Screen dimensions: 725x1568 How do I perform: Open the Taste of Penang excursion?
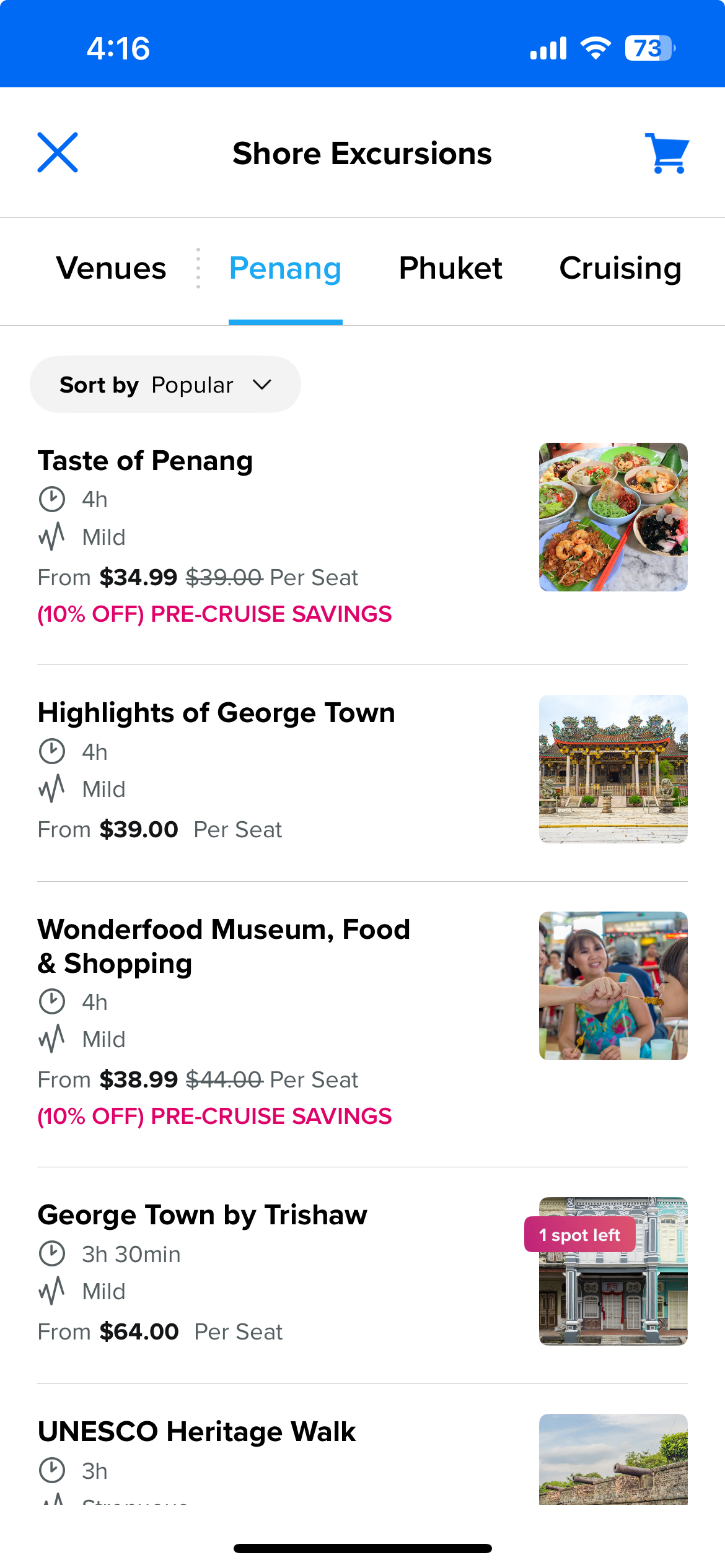[x=146, y=461]
